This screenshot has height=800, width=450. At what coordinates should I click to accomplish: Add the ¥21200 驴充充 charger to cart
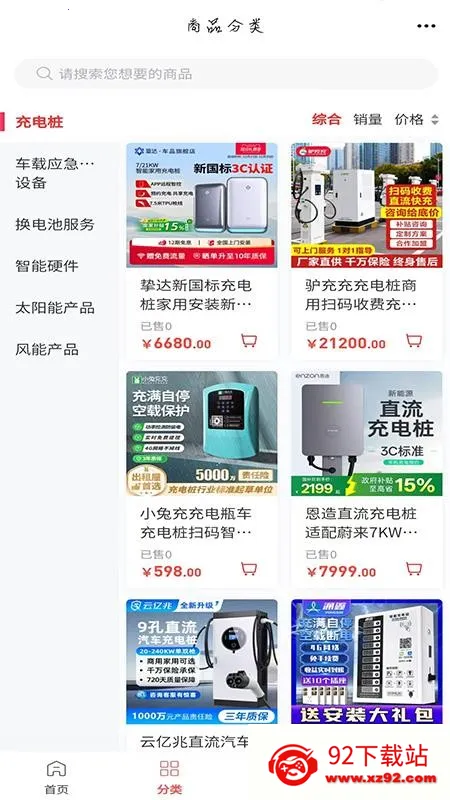[414, 340]
